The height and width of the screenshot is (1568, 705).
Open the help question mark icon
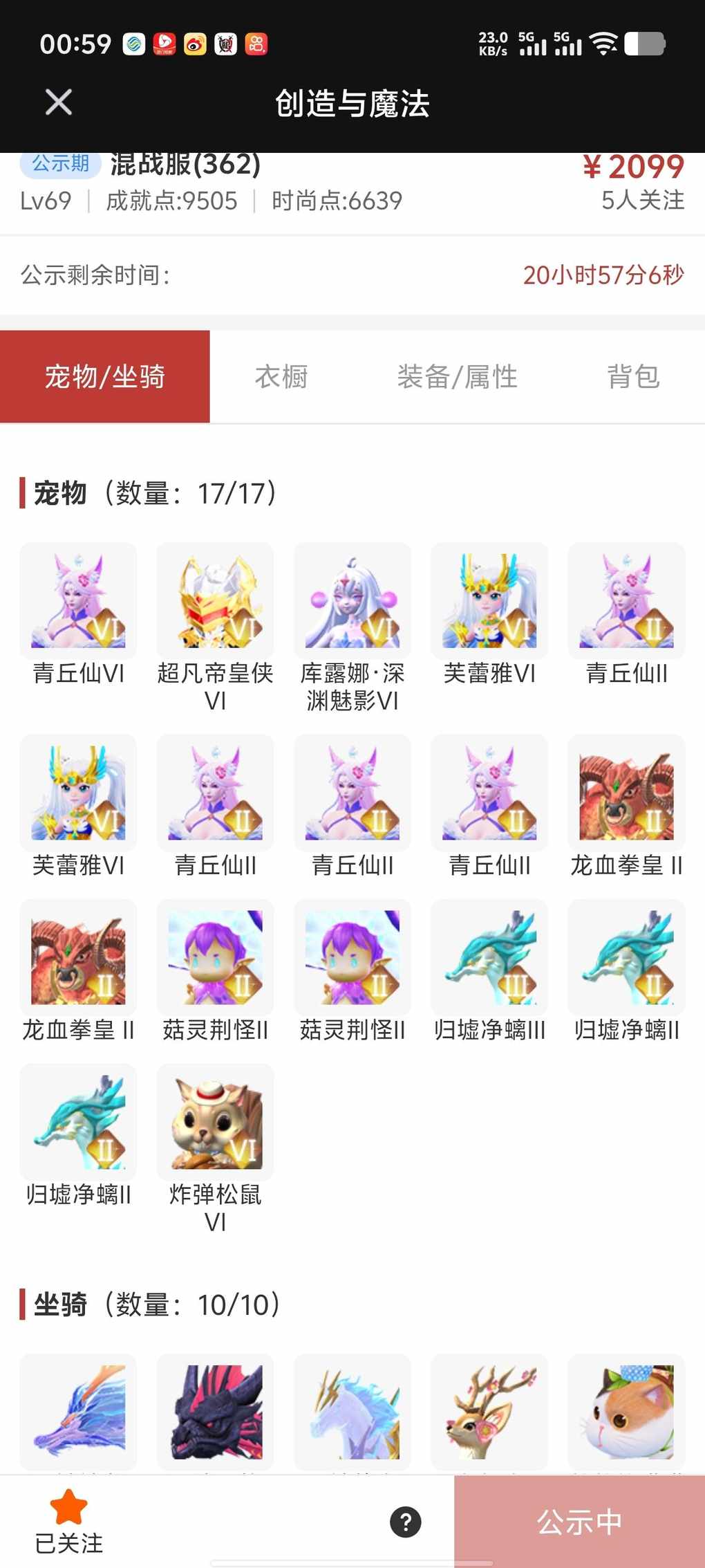[x=406, y=1522]
